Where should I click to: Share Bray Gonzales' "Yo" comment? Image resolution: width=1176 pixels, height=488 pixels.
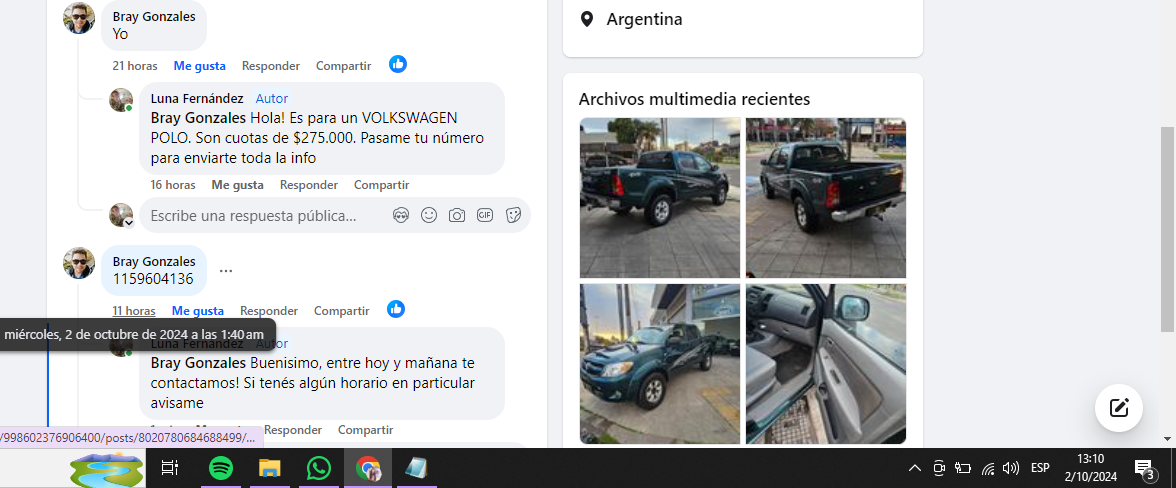(x=343, y=66)
